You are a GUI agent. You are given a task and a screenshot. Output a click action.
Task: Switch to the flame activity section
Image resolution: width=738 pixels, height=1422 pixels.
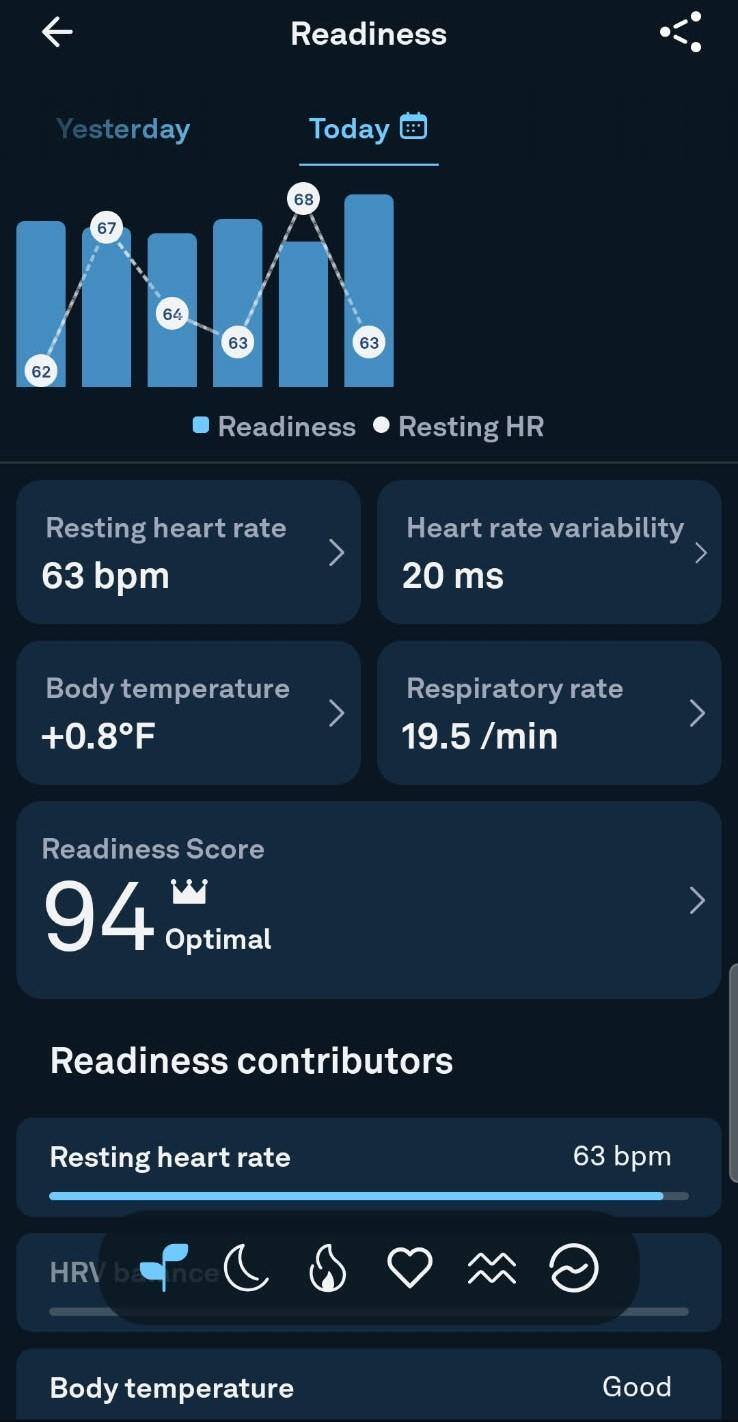pos(328,1270)
